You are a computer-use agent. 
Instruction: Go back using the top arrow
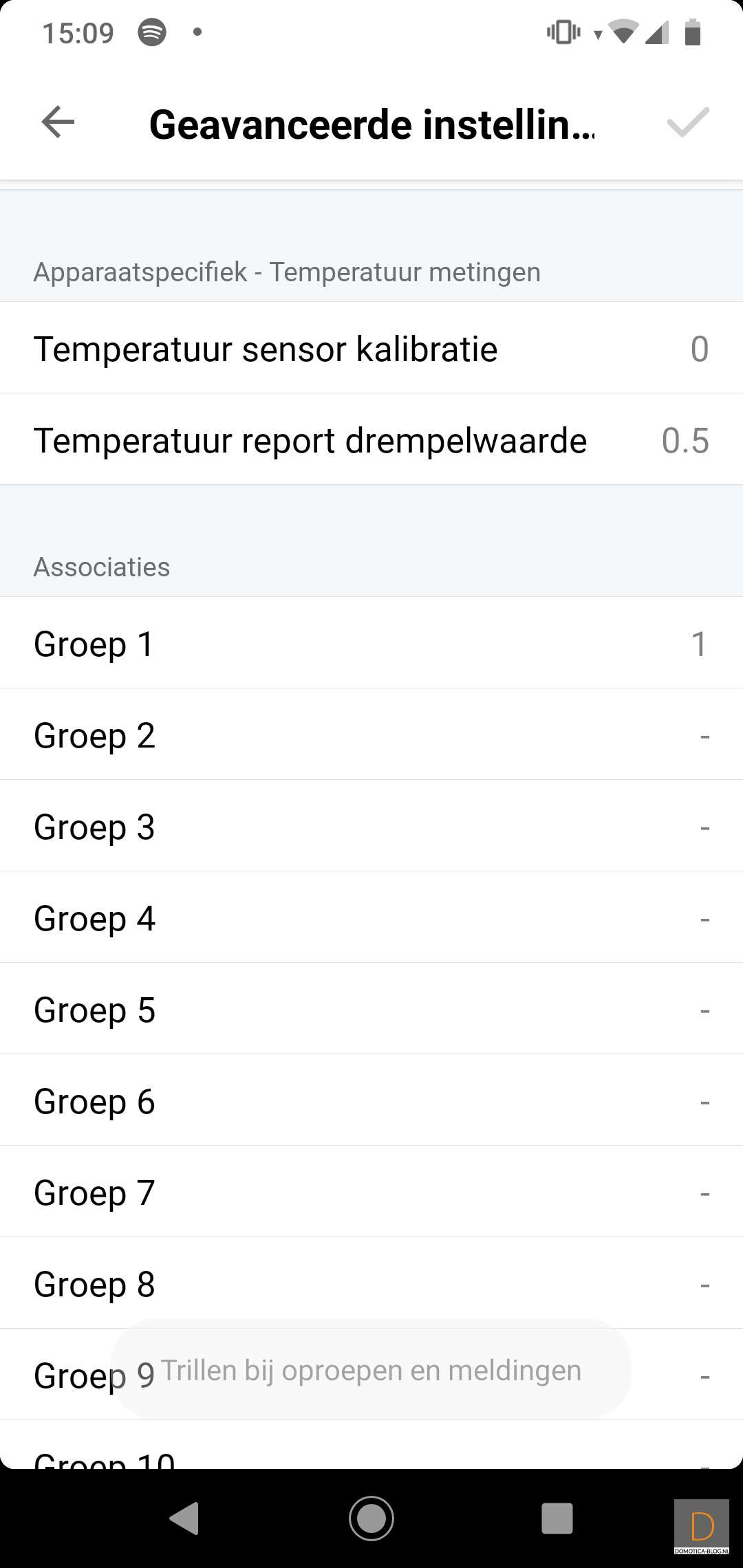[x=58, y=123]
